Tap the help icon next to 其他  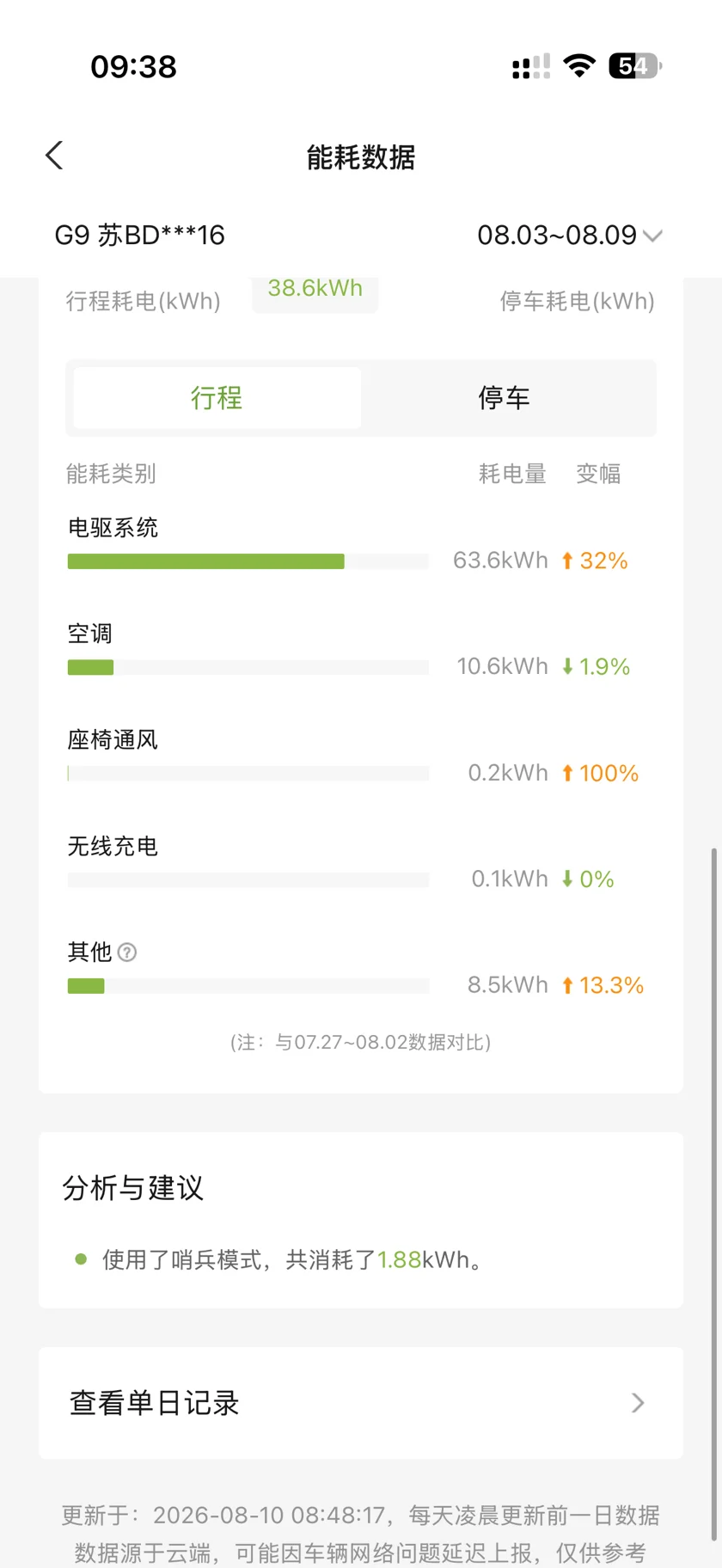[127, 952]
